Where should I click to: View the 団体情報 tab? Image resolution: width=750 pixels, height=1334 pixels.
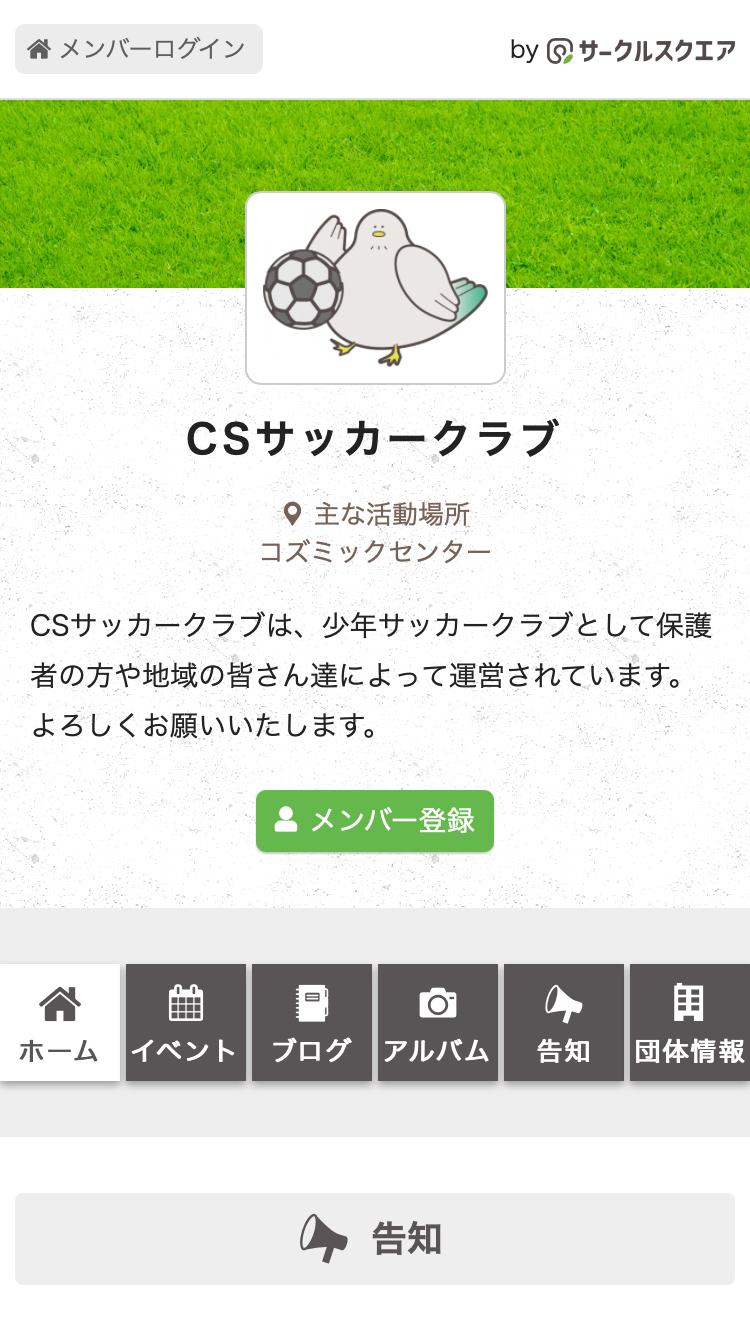690,1022
